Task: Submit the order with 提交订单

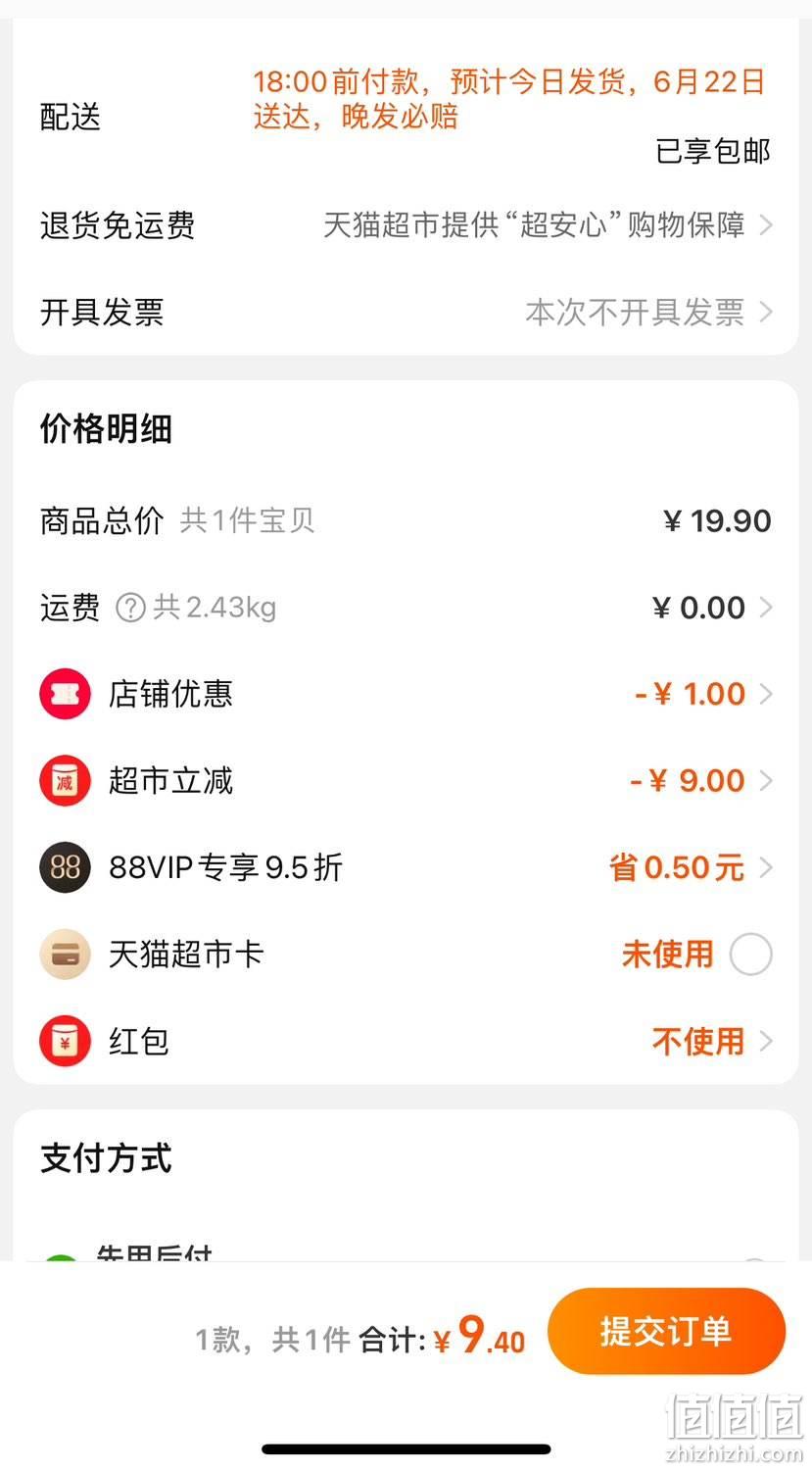Action: 666,1331
